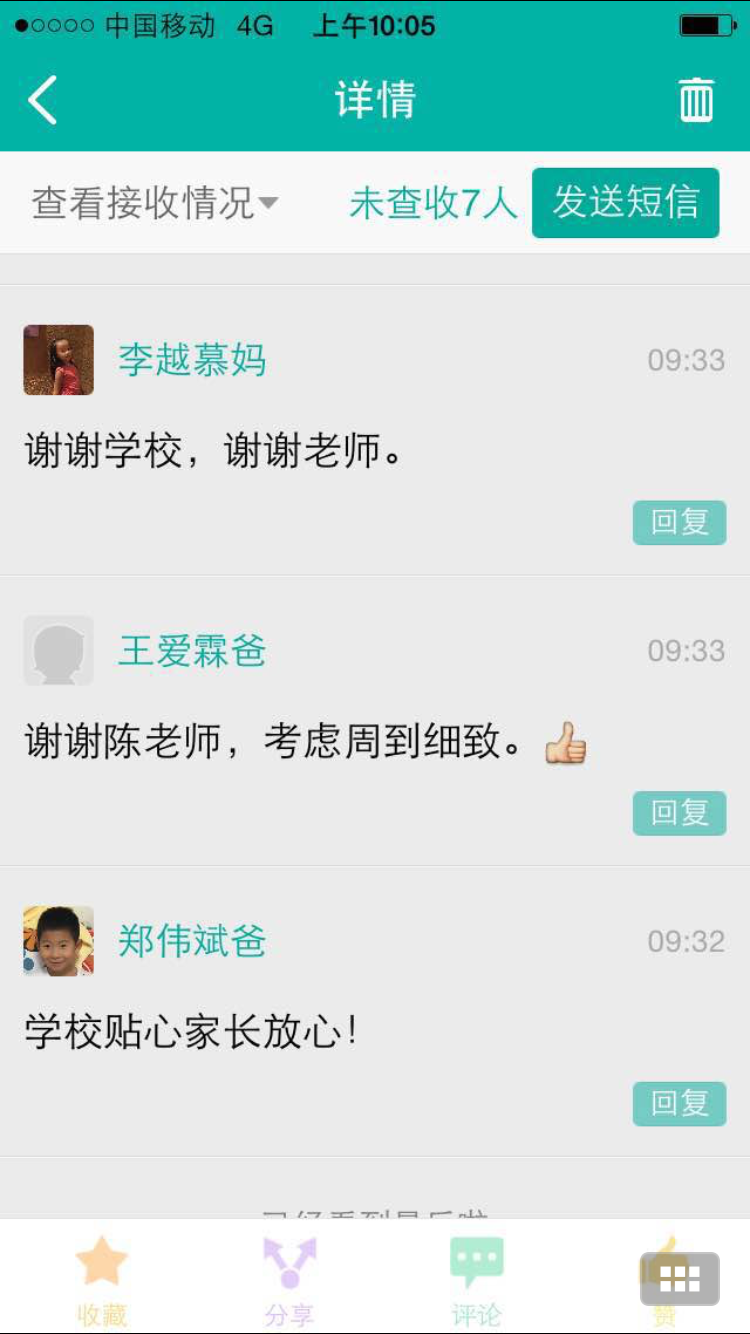Screen dimensions: 750x1334
Task: Add to favorites with 收藏
Action: (x=102, y=1280)
